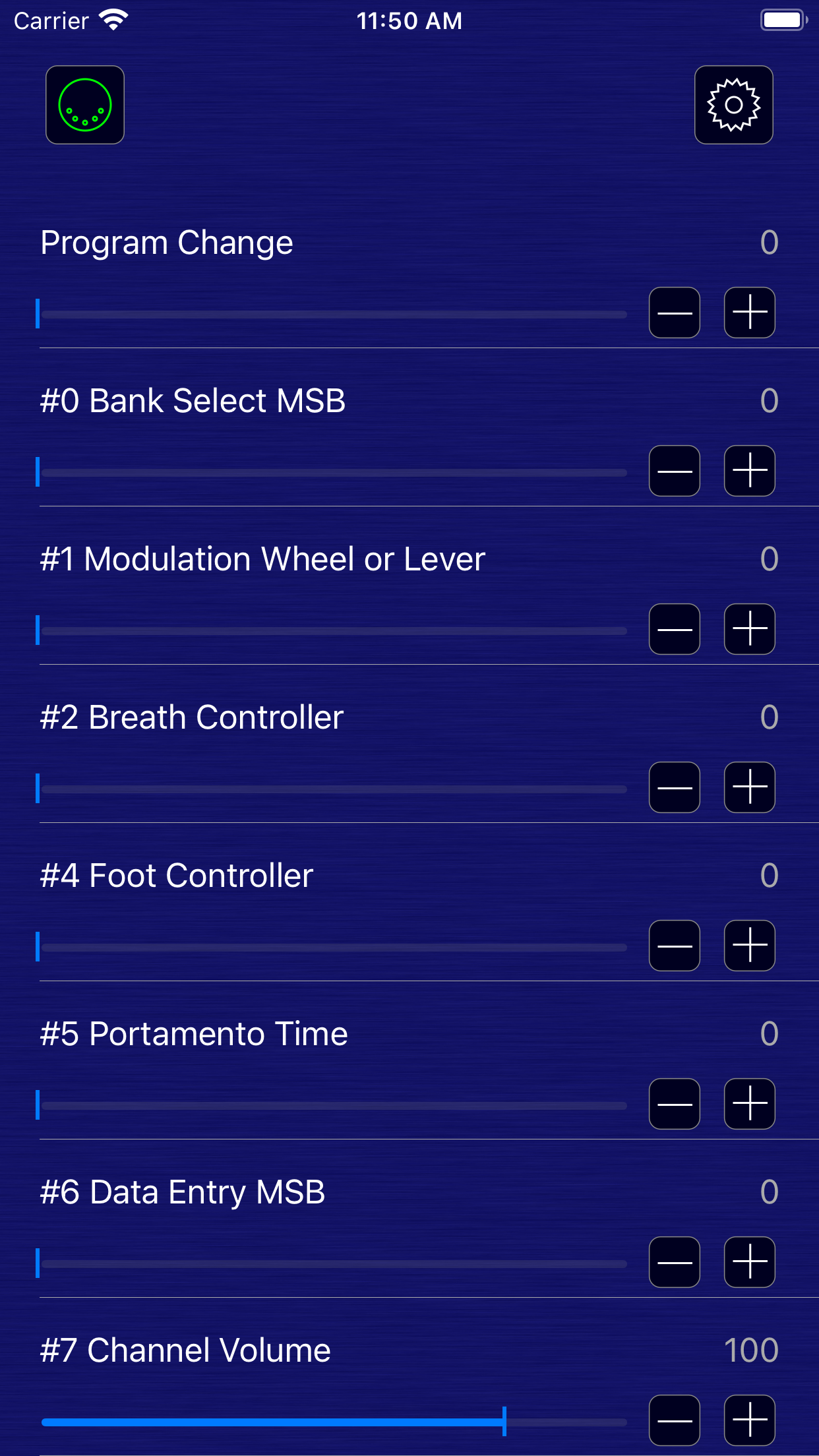
Task: Open settings via the gear icon
Action: coord(734,105)
